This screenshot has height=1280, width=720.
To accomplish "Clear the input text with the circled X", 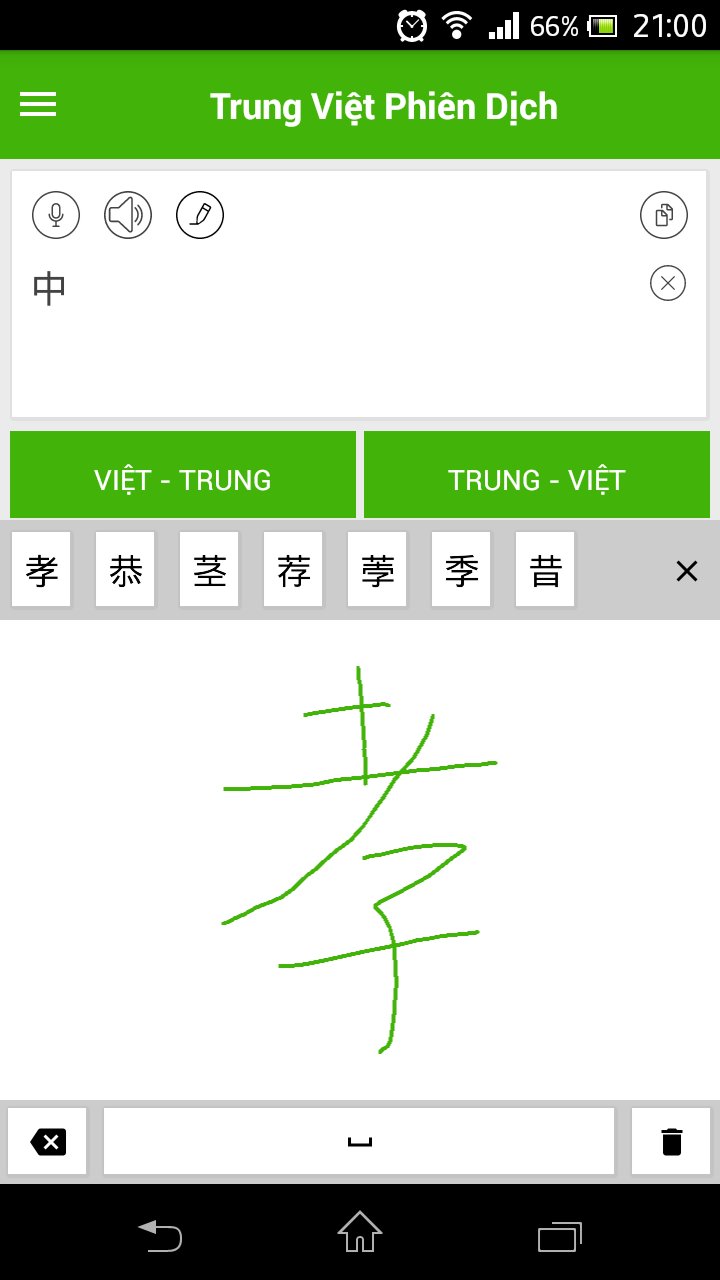I will click(x=668, y=284).
